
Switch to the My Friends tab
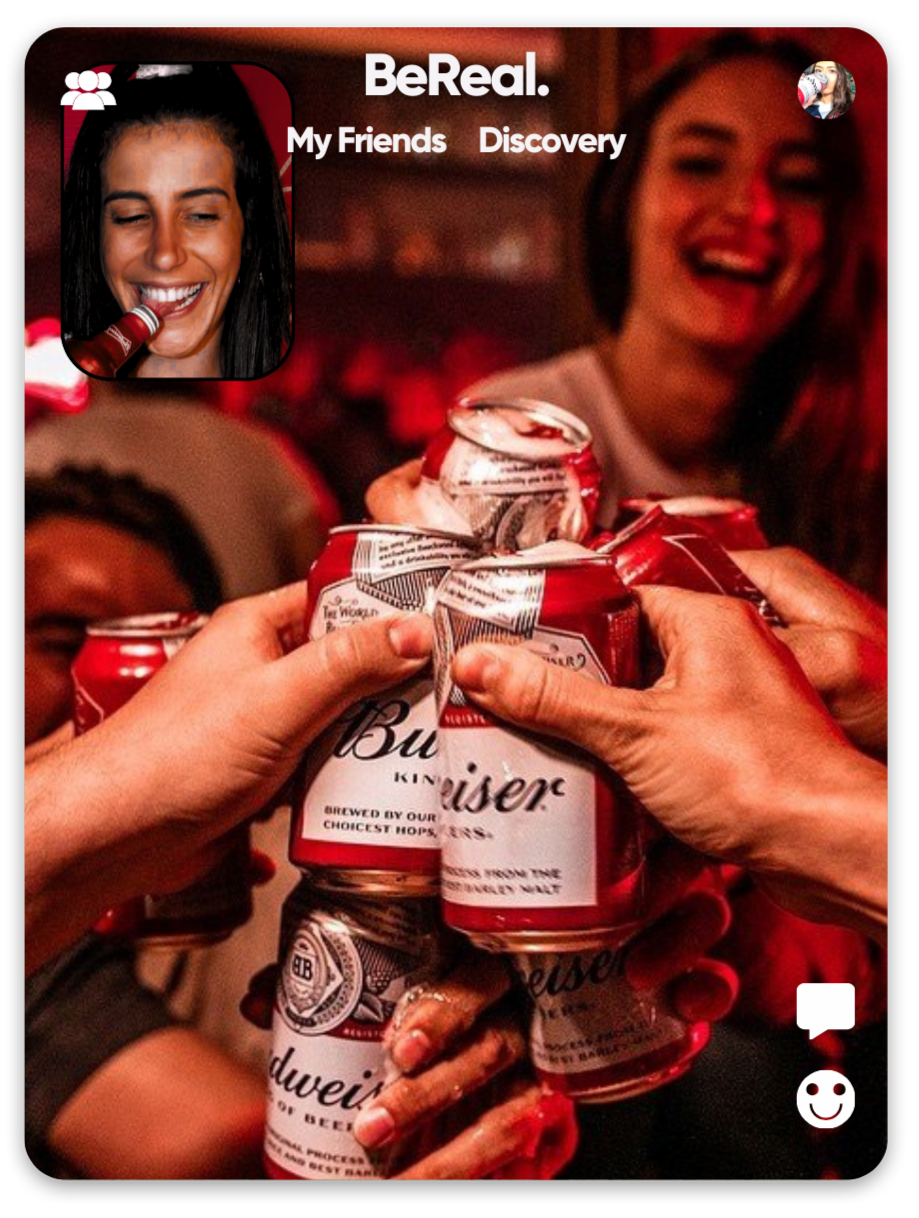[x=366, y=141]
